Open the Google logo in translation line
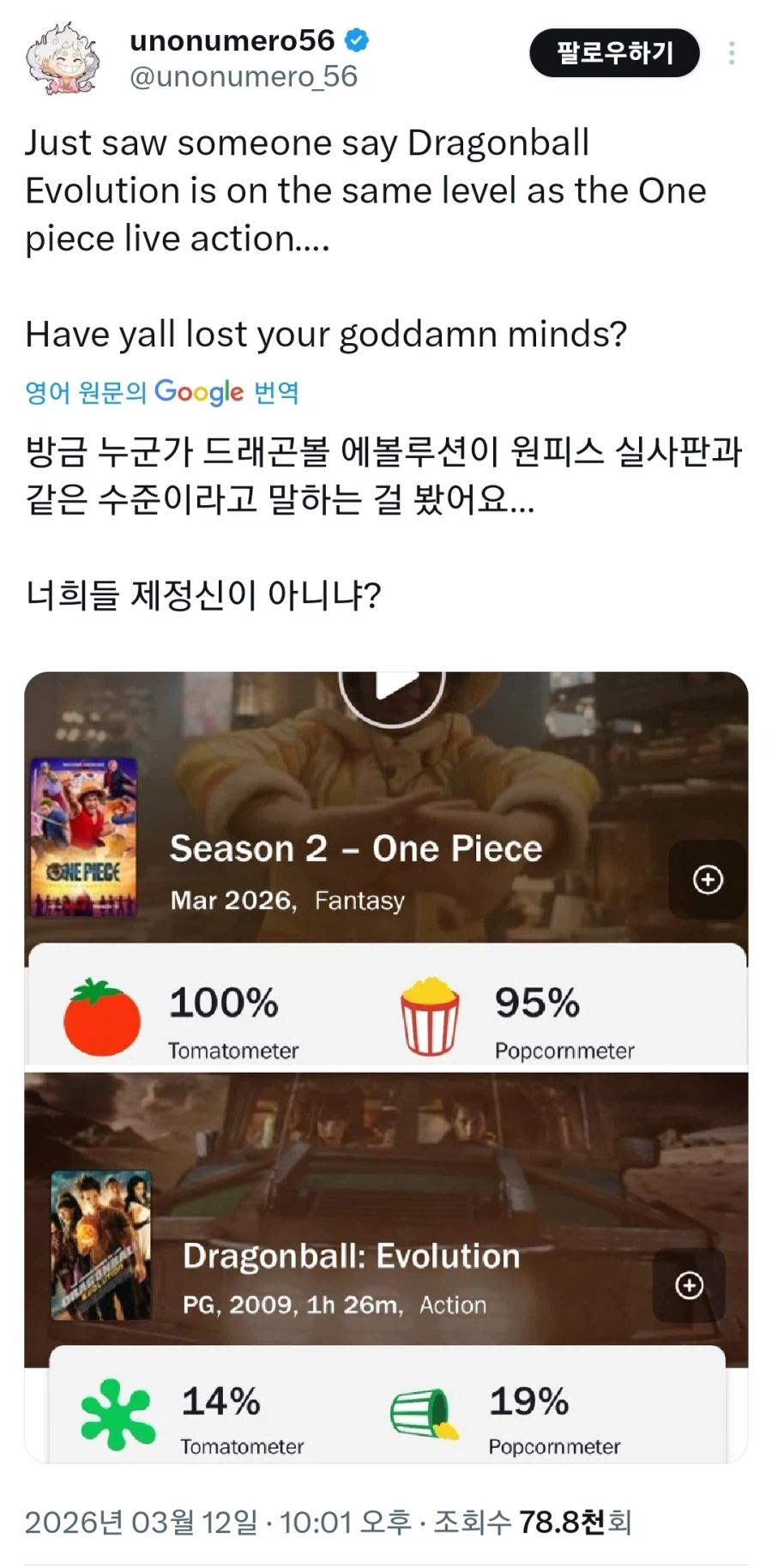 point(197,392)
